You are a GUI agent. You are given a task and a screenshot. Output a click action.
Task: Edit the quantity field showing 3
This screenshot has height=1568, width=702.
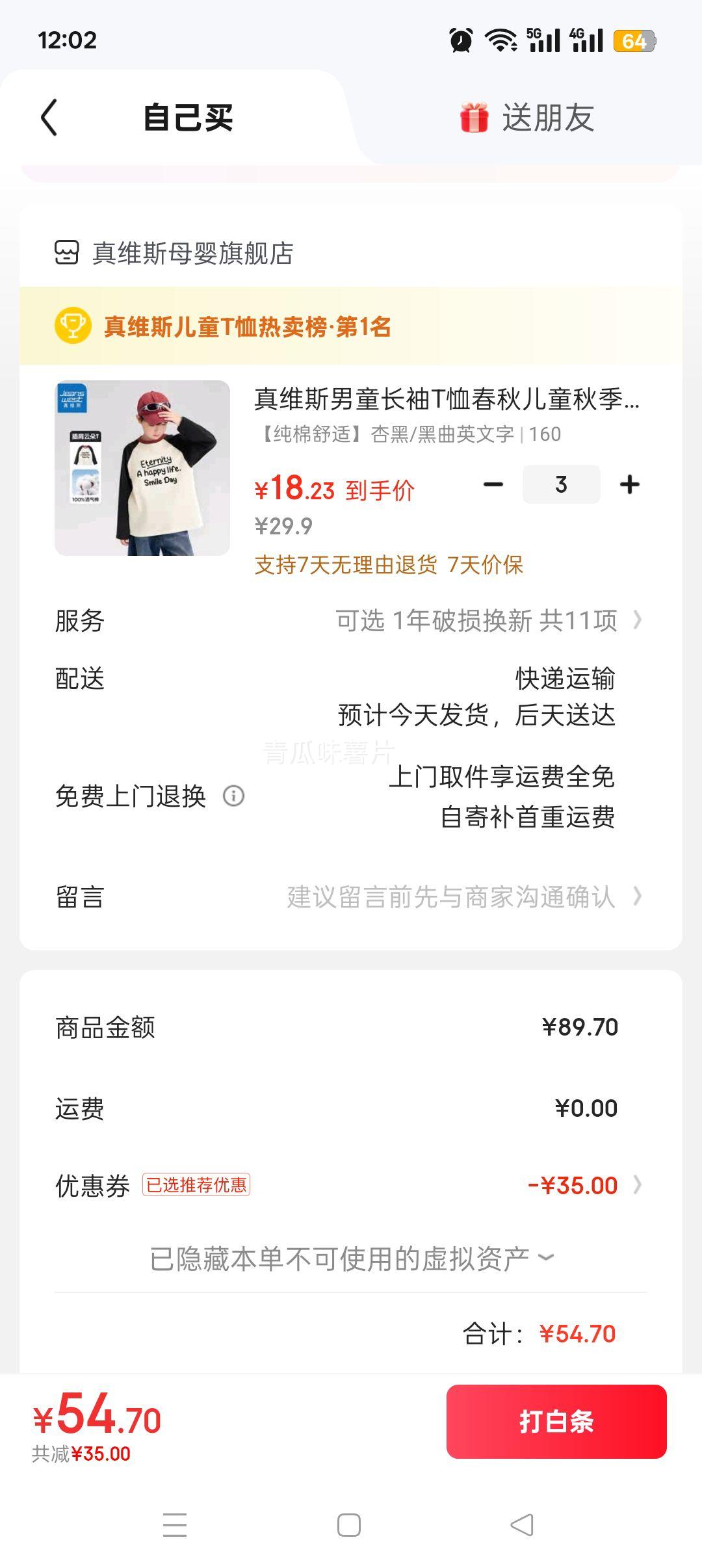[x=561, y=484]
